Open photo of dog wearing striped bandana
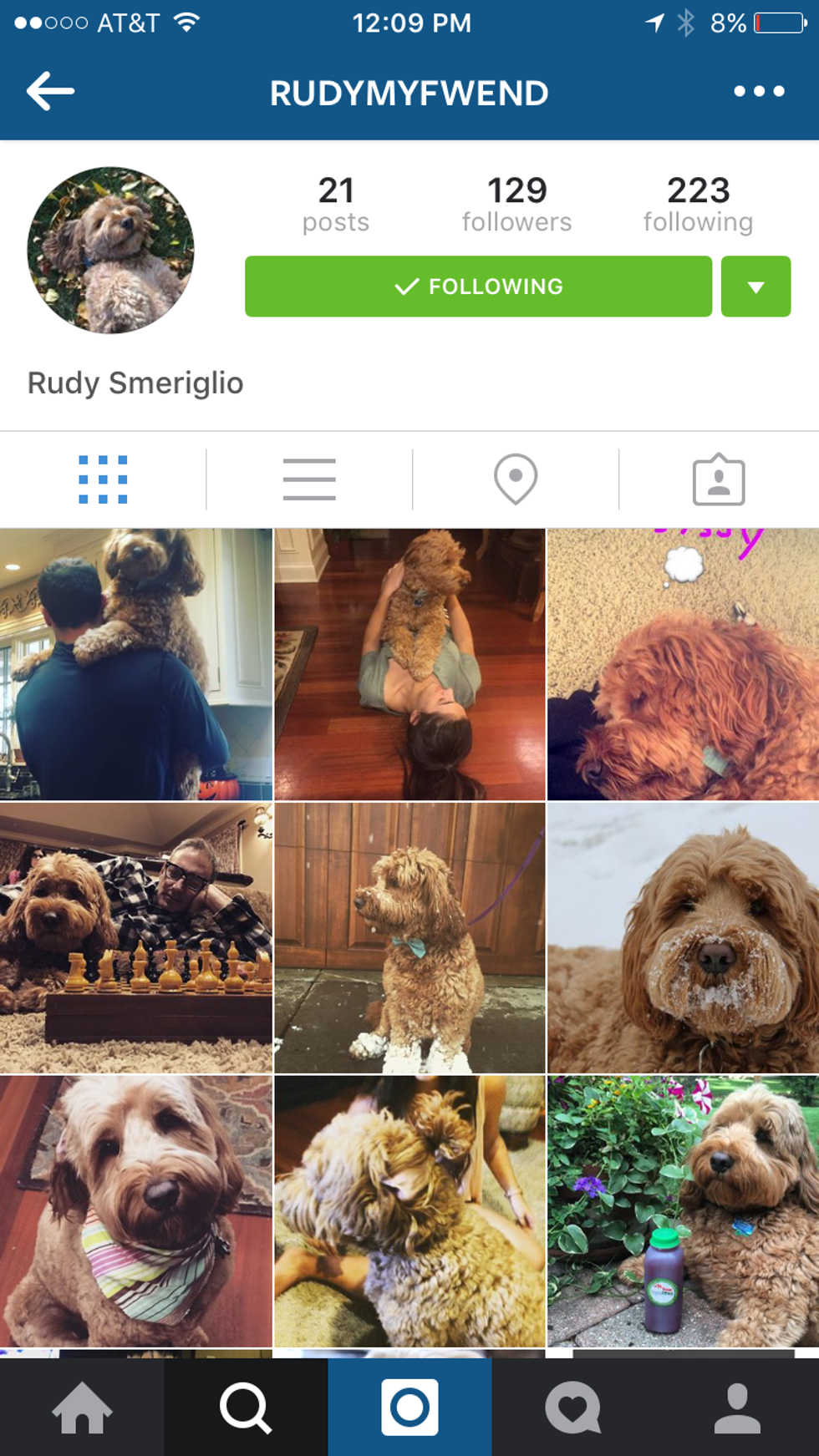The image size is (819, 1456). (x=136, y=1211)
